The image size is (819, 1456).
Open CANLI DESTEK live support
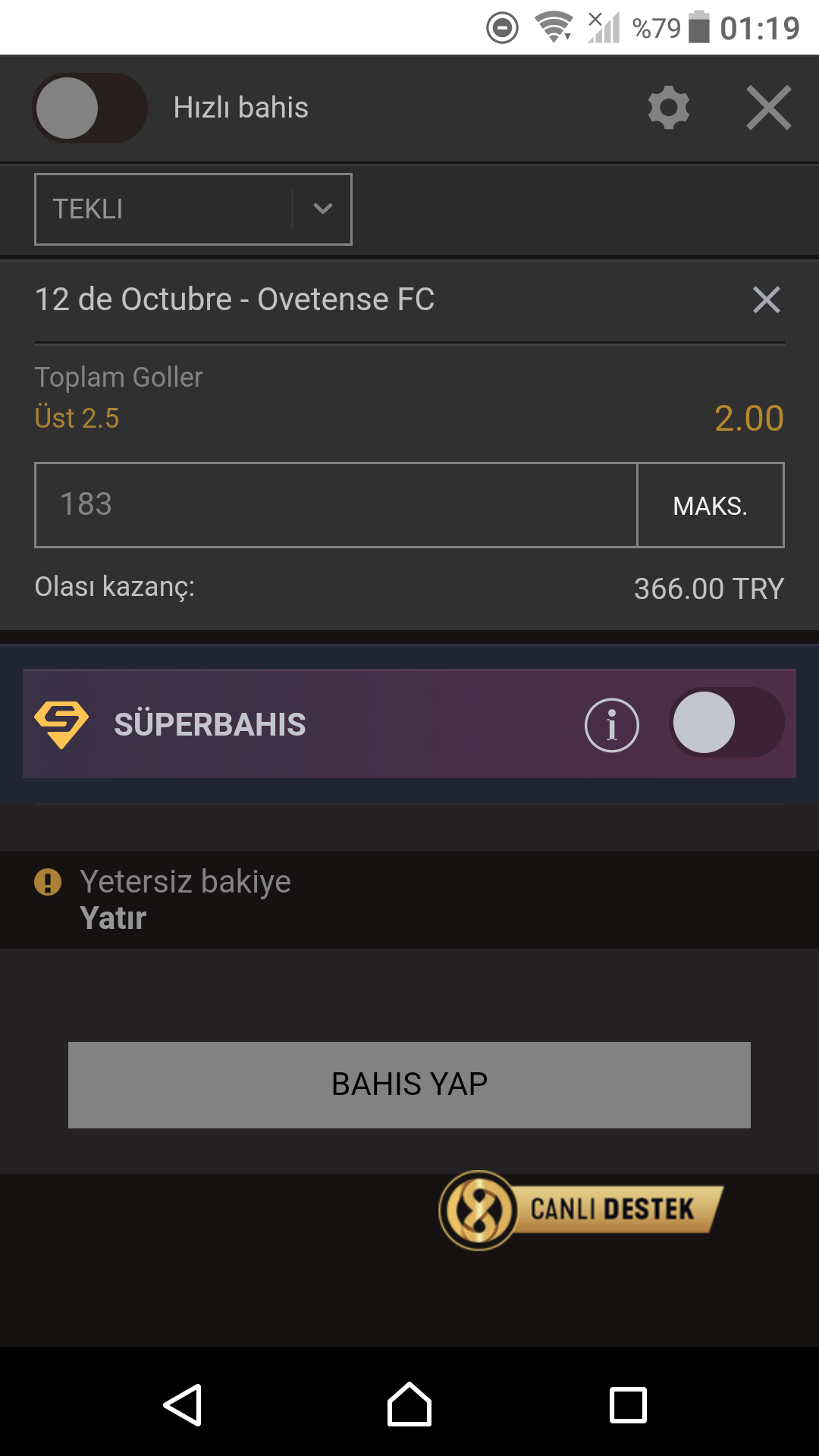pos(581,1210)
